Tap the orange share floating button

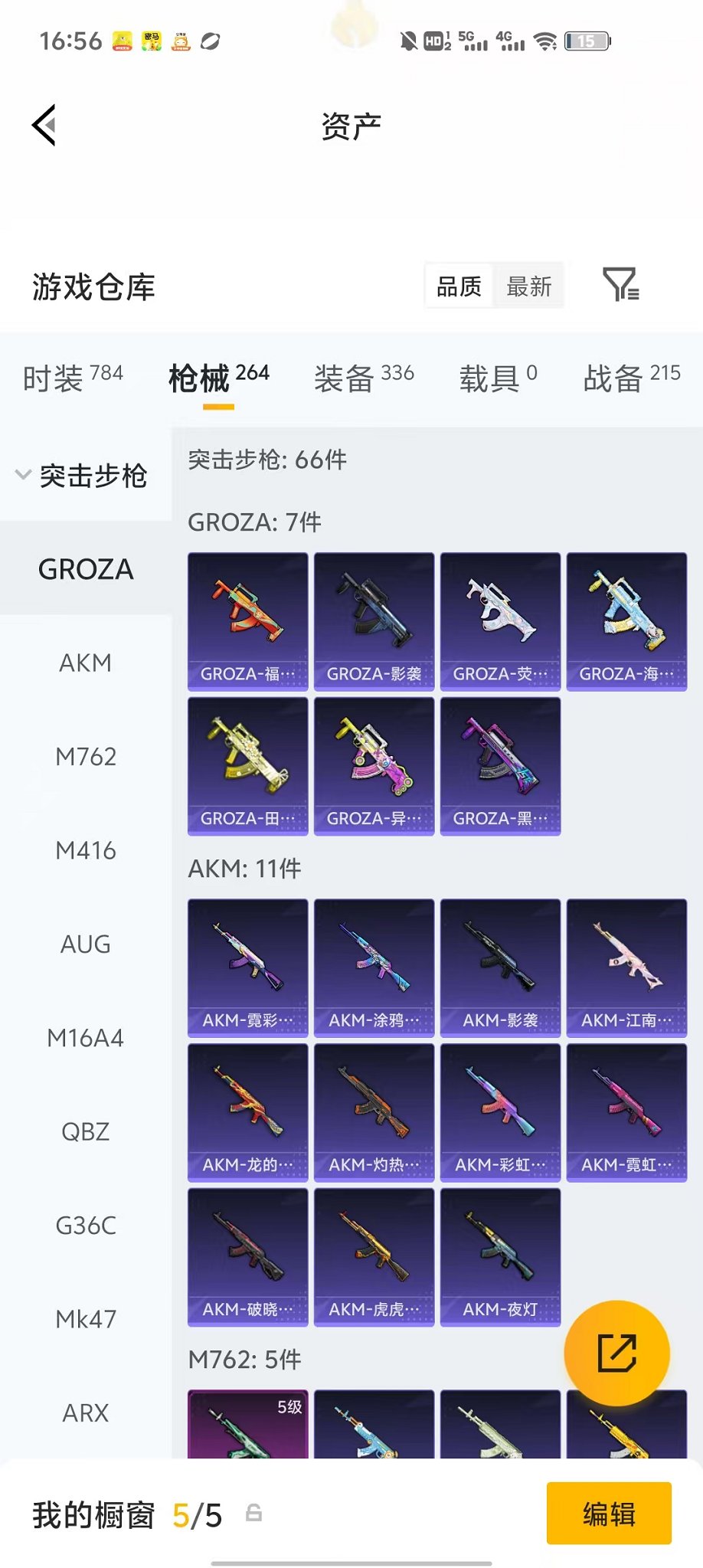[x=620, y=1353]
